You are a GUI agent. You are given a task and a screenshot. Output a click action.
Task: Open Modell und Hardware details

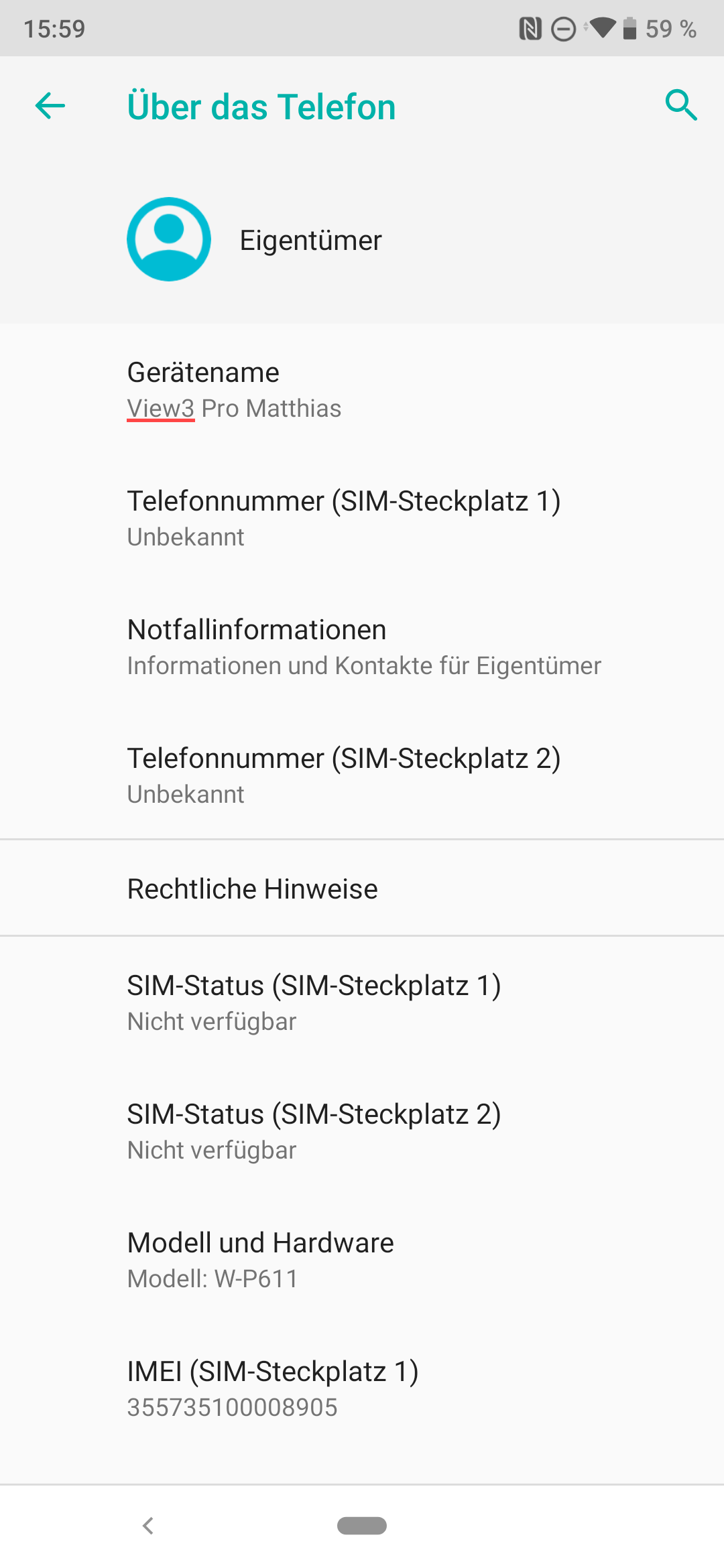362,1260
